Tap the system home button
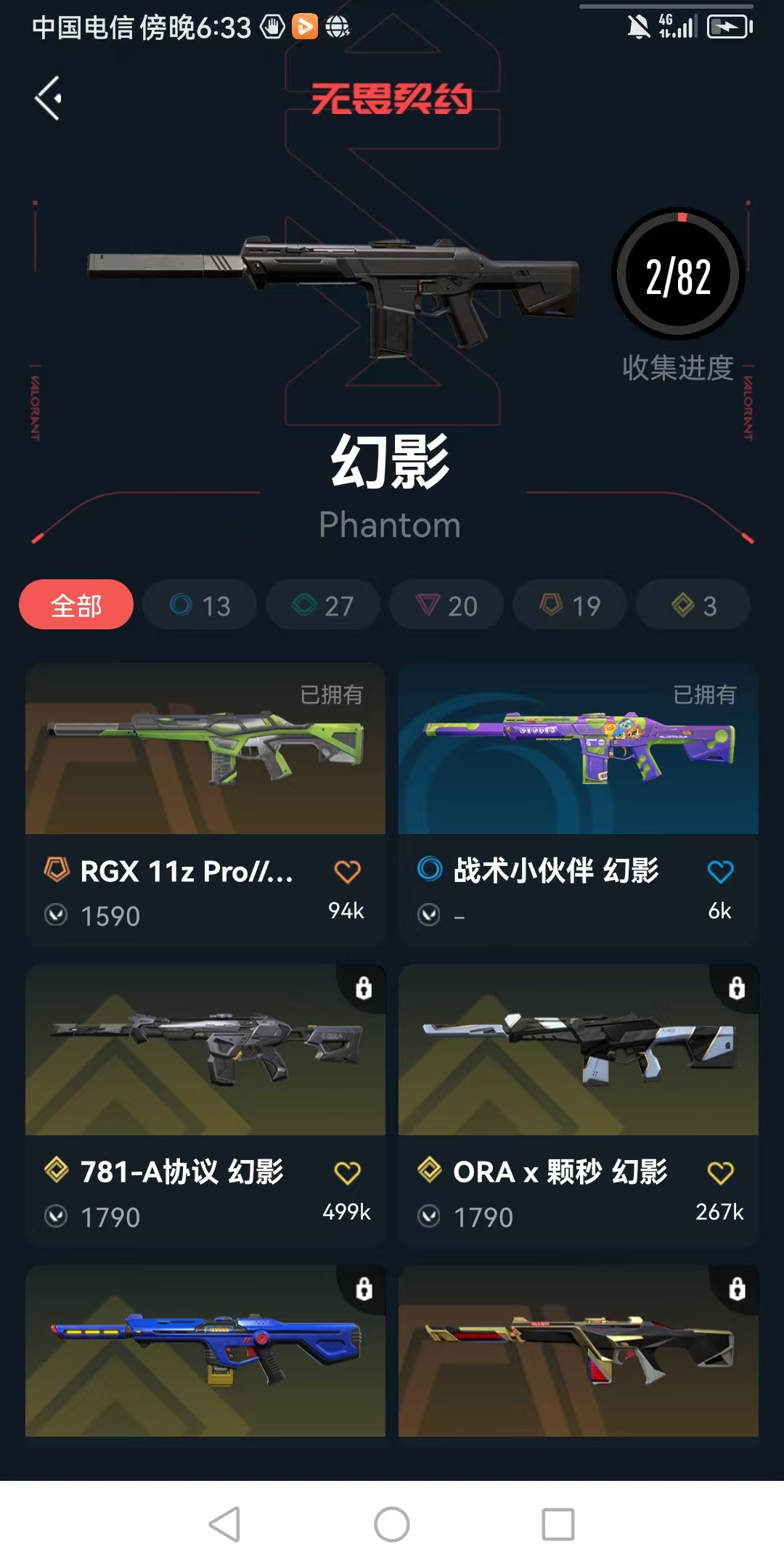Viewport: 784px width, 1568px height. tap(392, 1524)
